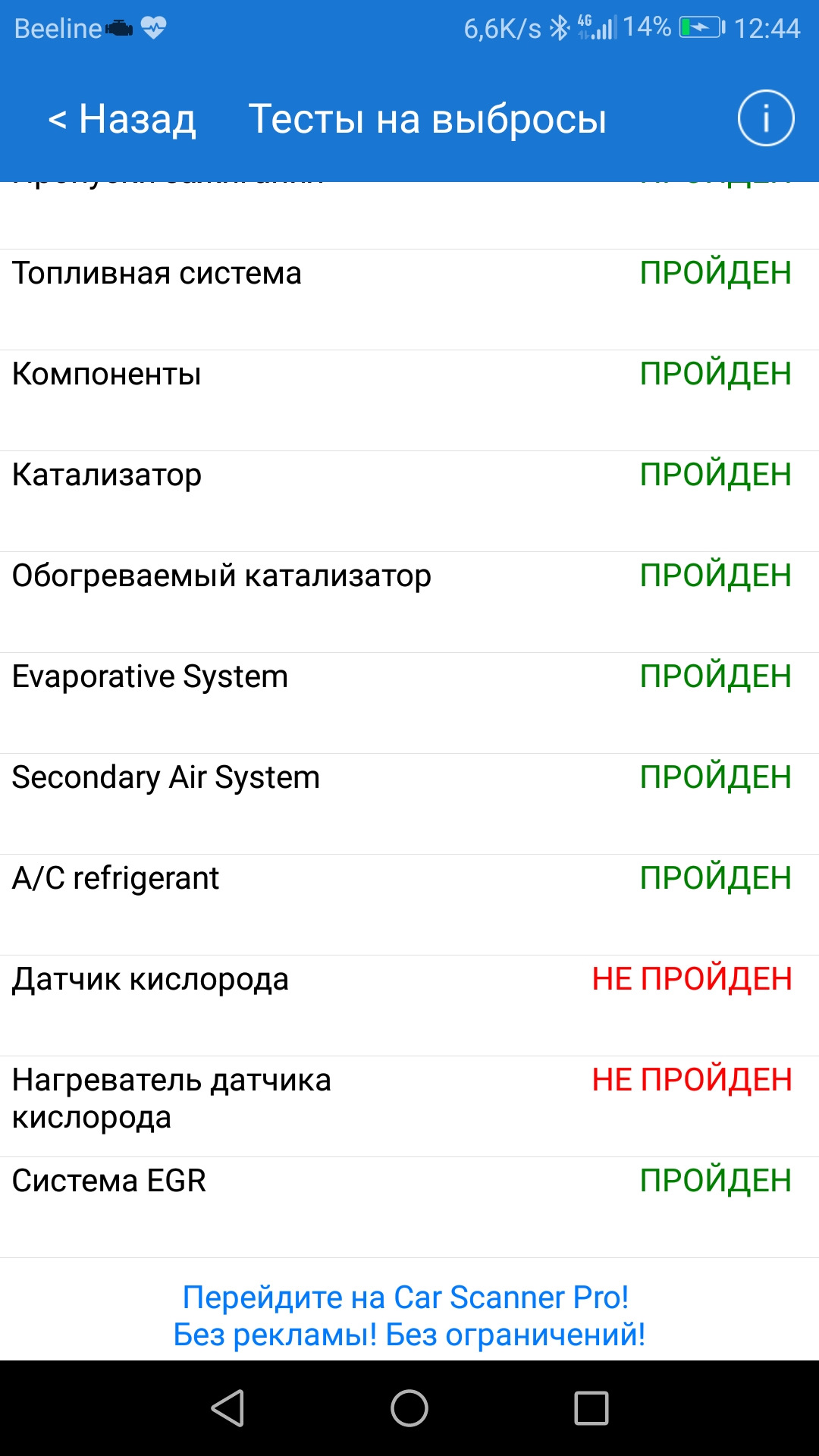Open the Топливная система test result
The image size is (819, 1456).
tap(409, 273)
